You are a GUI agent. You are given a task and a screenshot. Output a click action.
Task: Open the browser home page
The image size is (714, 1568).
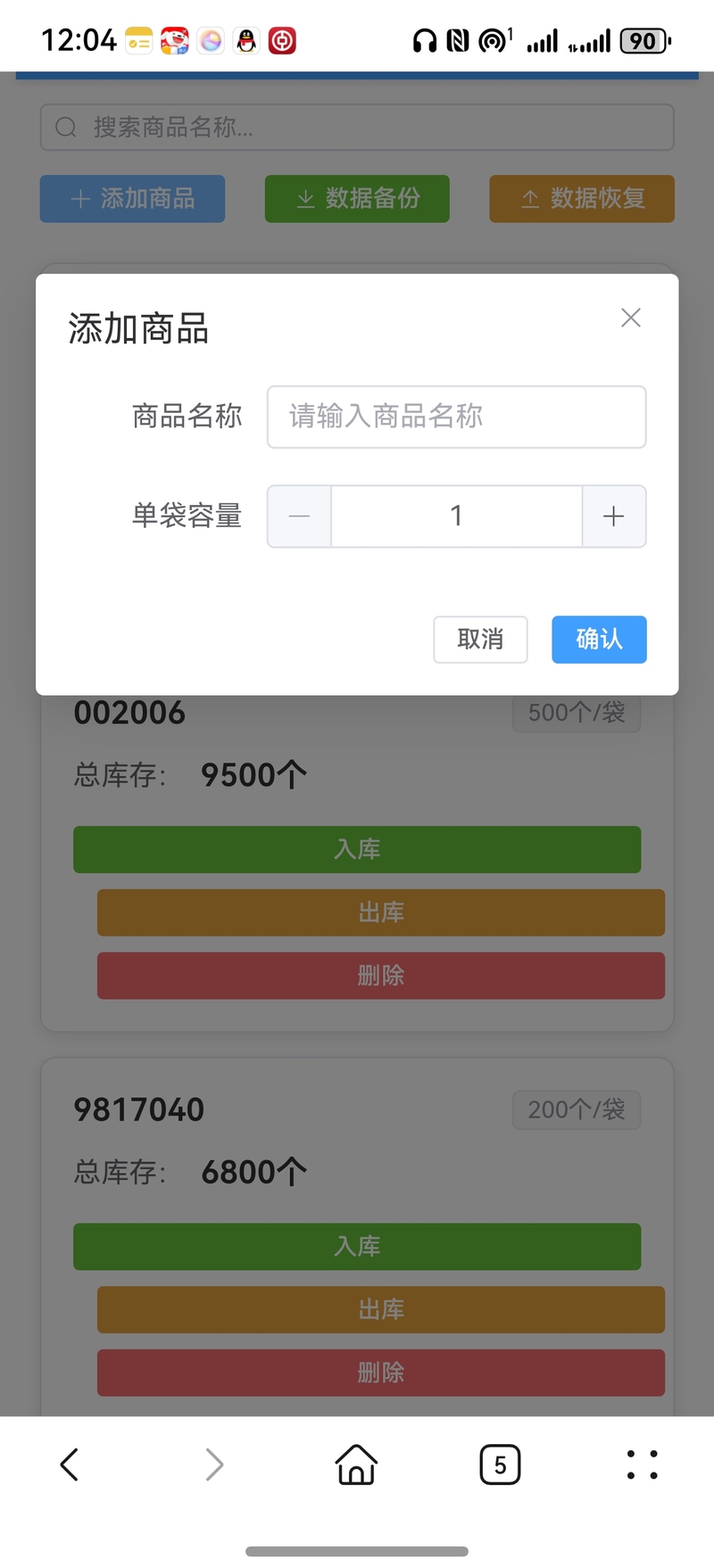[356, 1465]
